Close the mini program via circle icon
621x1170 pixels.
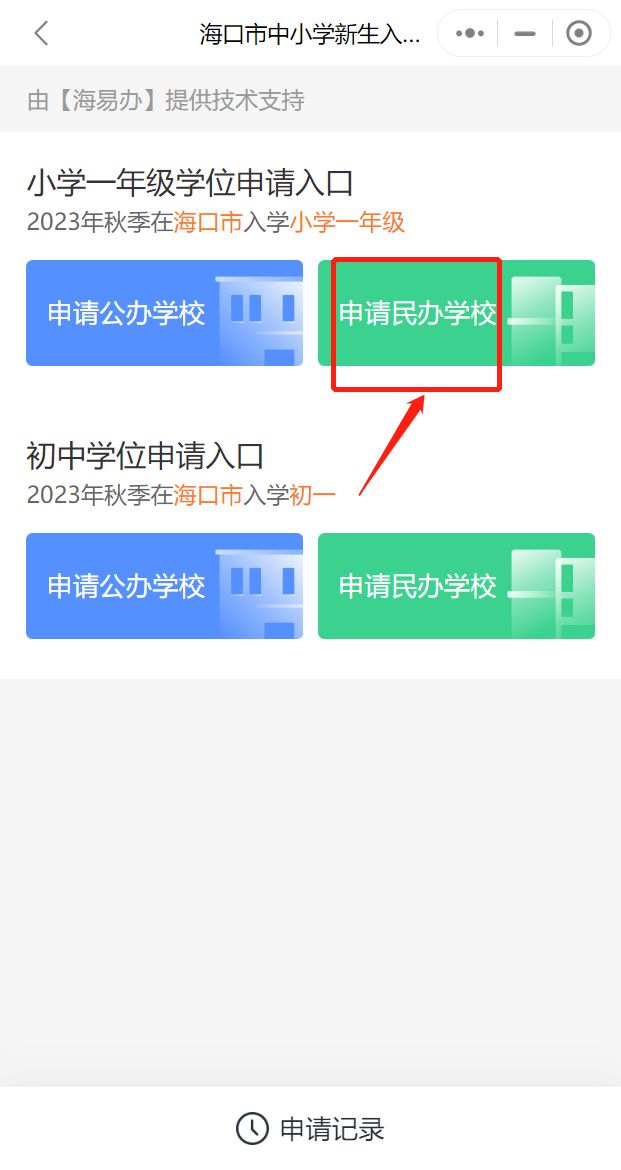point(579,33)
